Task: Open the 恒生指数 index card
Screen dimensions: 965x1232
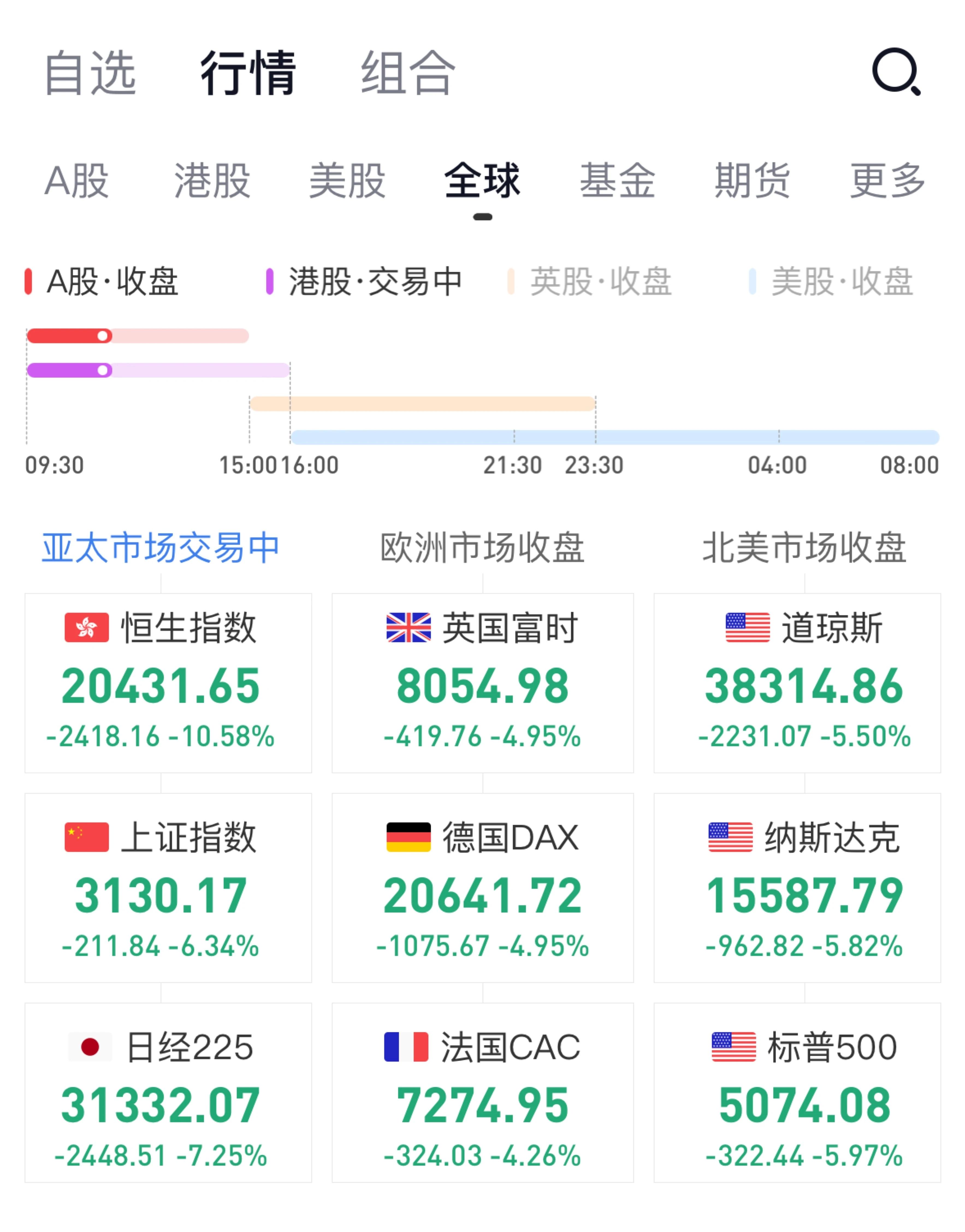Action: [168, 682]
